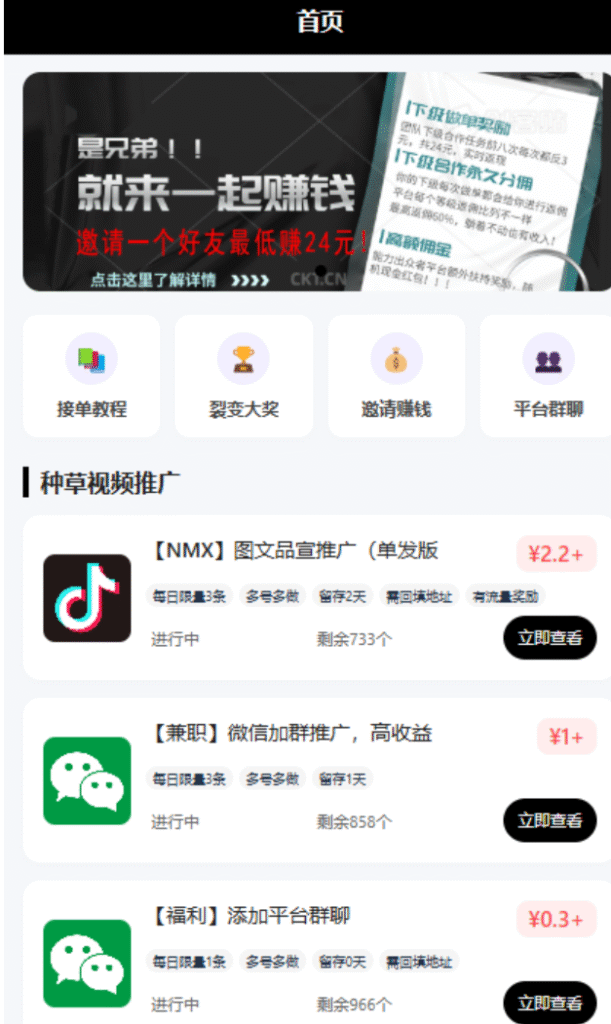Open 裂变大奖 shortcut
The height and width of the screenshot is (1024, 611).
(243, 376)
